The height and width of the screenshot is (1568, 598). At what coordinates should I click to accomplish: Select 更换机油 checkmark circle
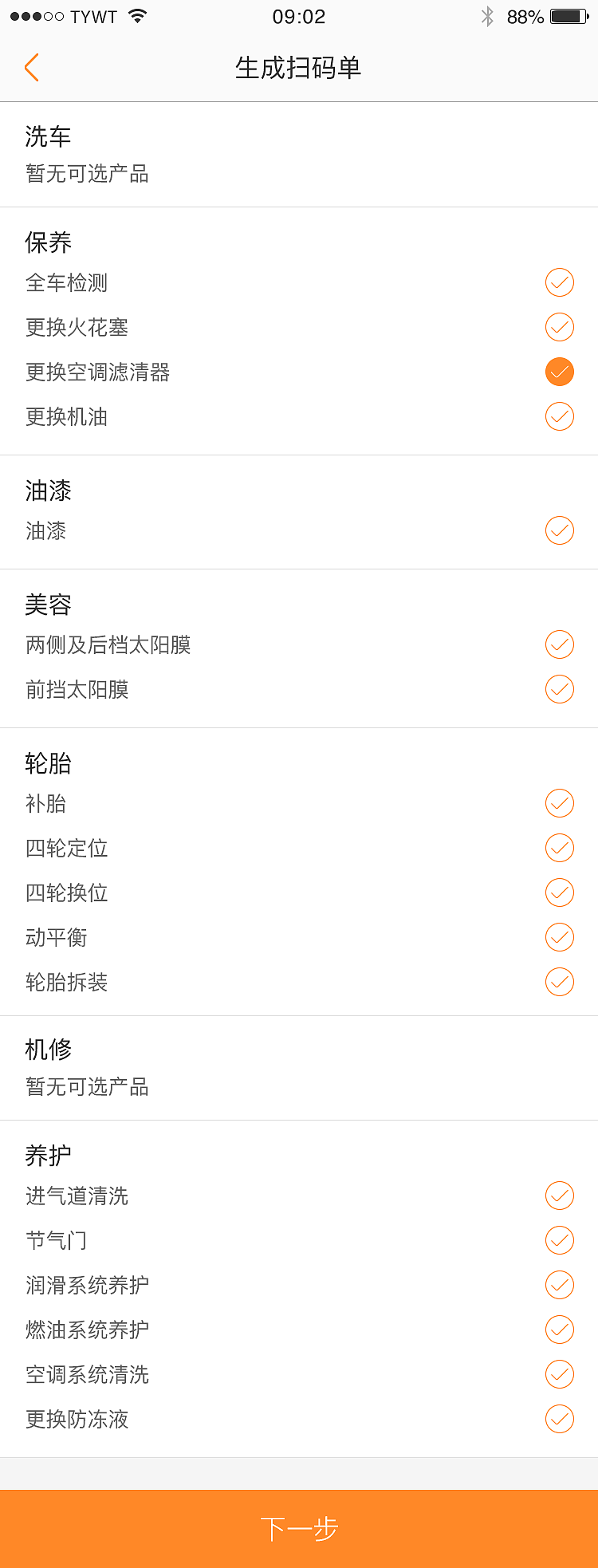[559, 416]
